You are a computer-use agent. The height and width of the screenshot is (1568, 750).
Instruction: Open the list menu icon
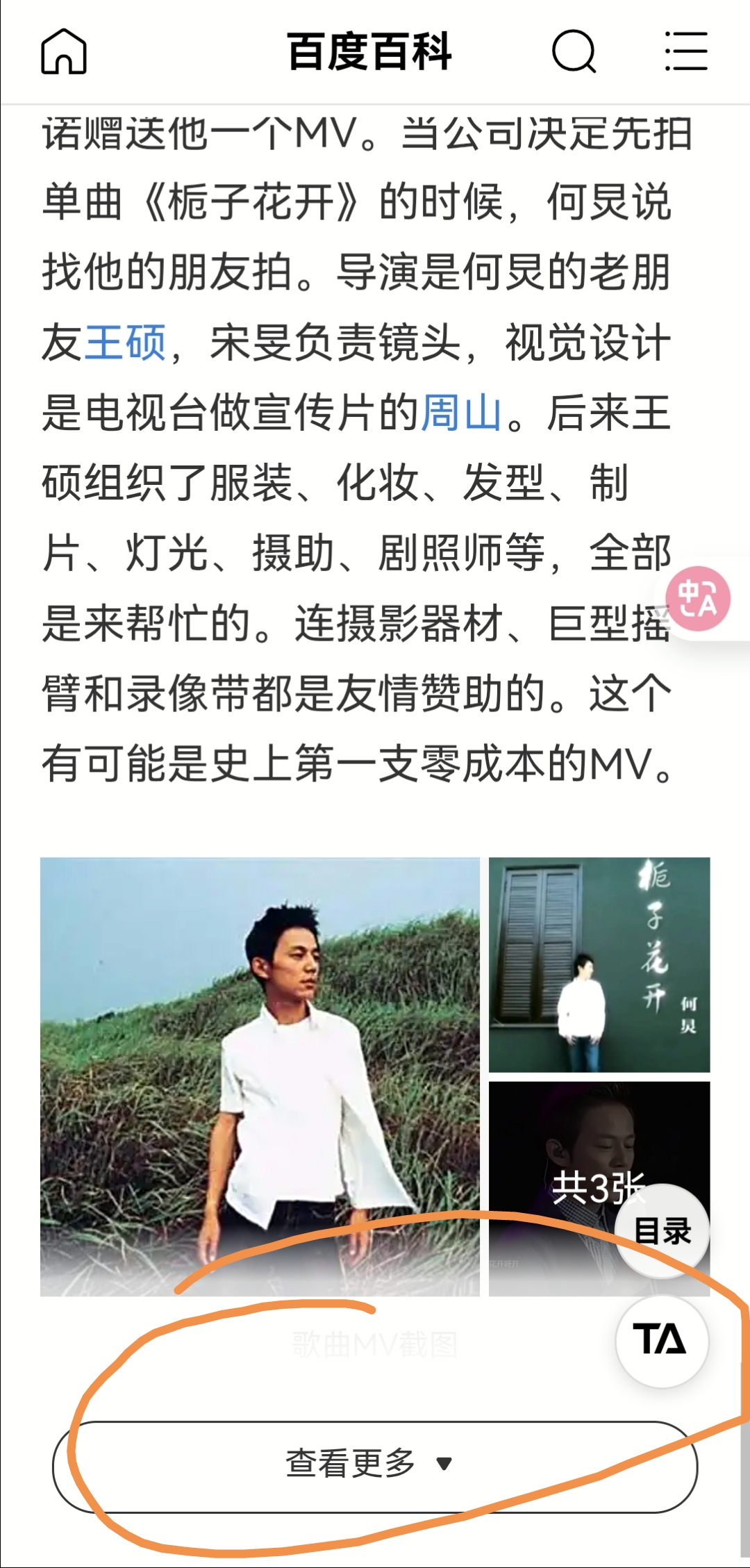click(x=685, y=51)
